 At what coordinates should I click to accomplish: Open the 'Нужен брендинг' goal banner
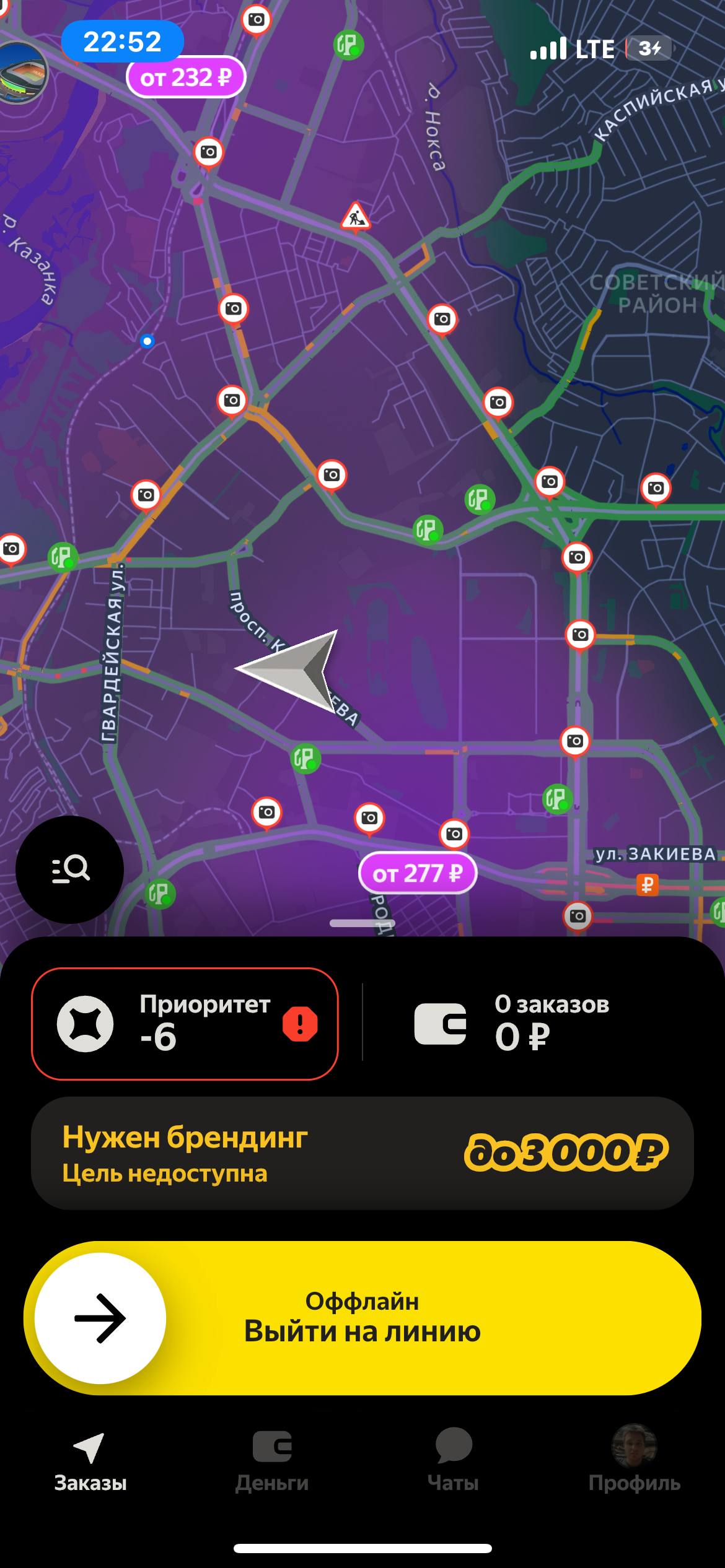[362, 1153]
